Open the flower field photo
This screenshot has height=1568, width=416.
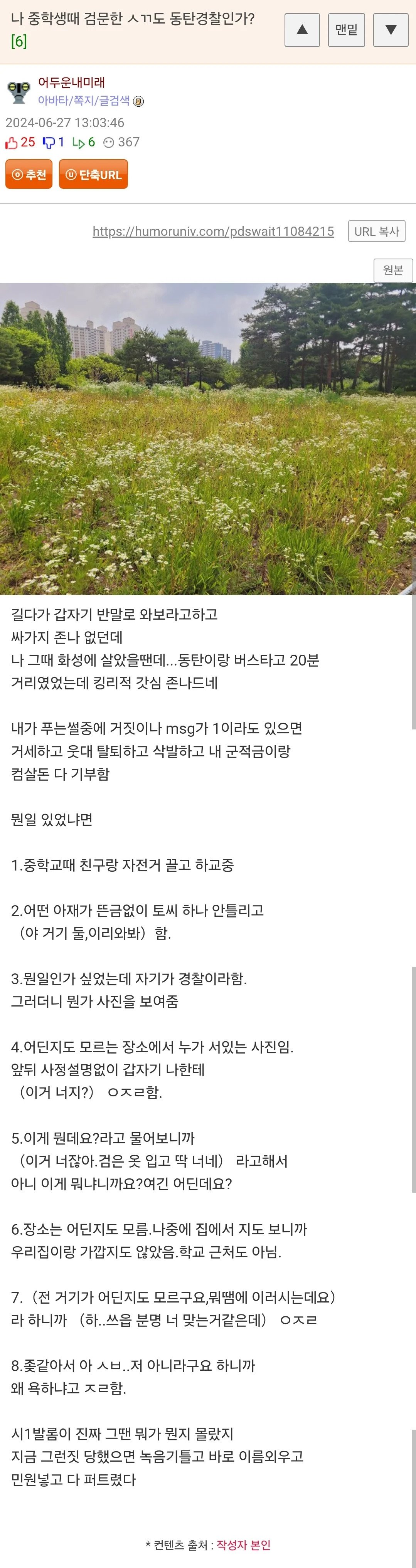point(208,439)
